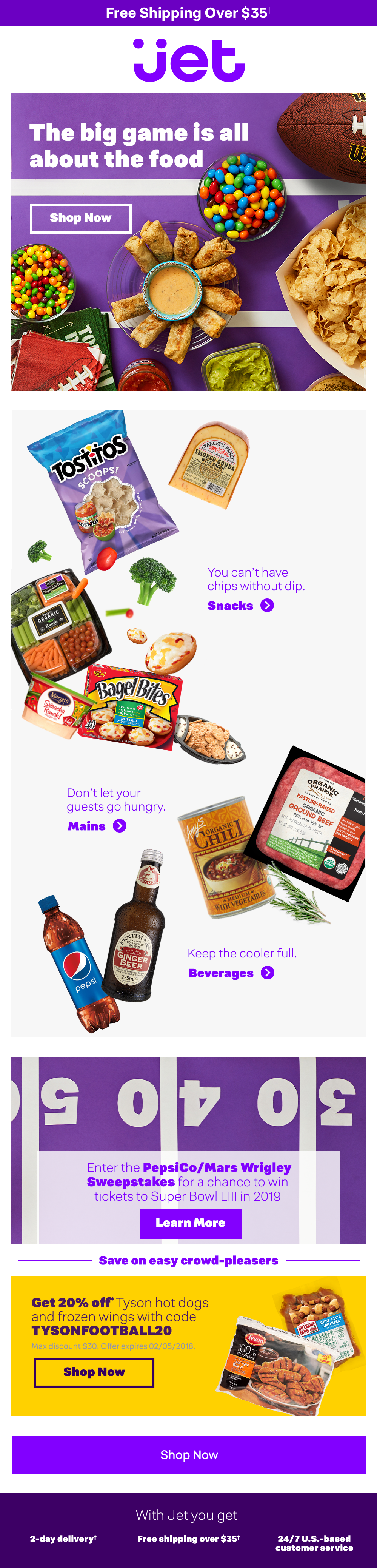Tap Learn More about the PepsiCo sweepstakes
The image size is (377, 1568).
coord(190,1223)
